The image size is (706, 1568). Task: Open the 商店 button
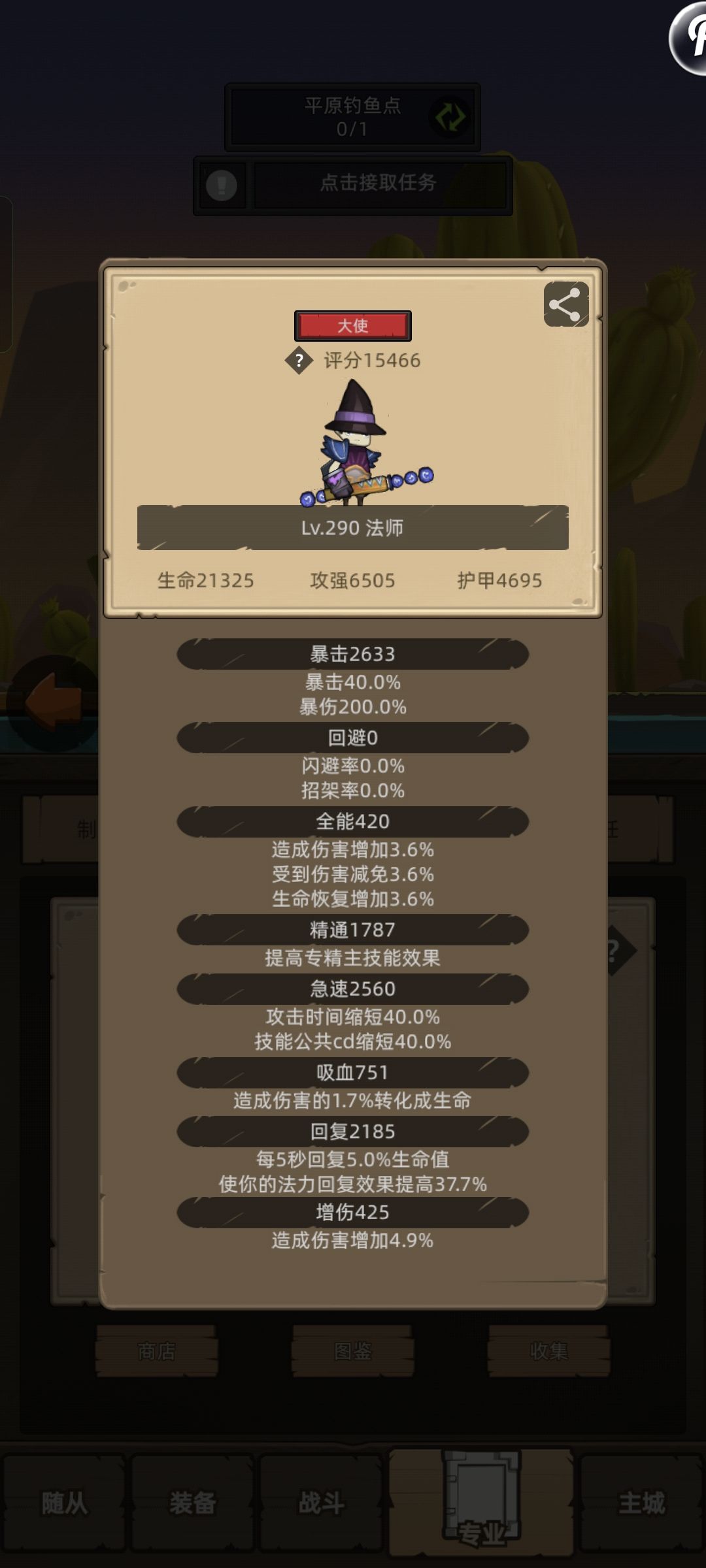156,1350
